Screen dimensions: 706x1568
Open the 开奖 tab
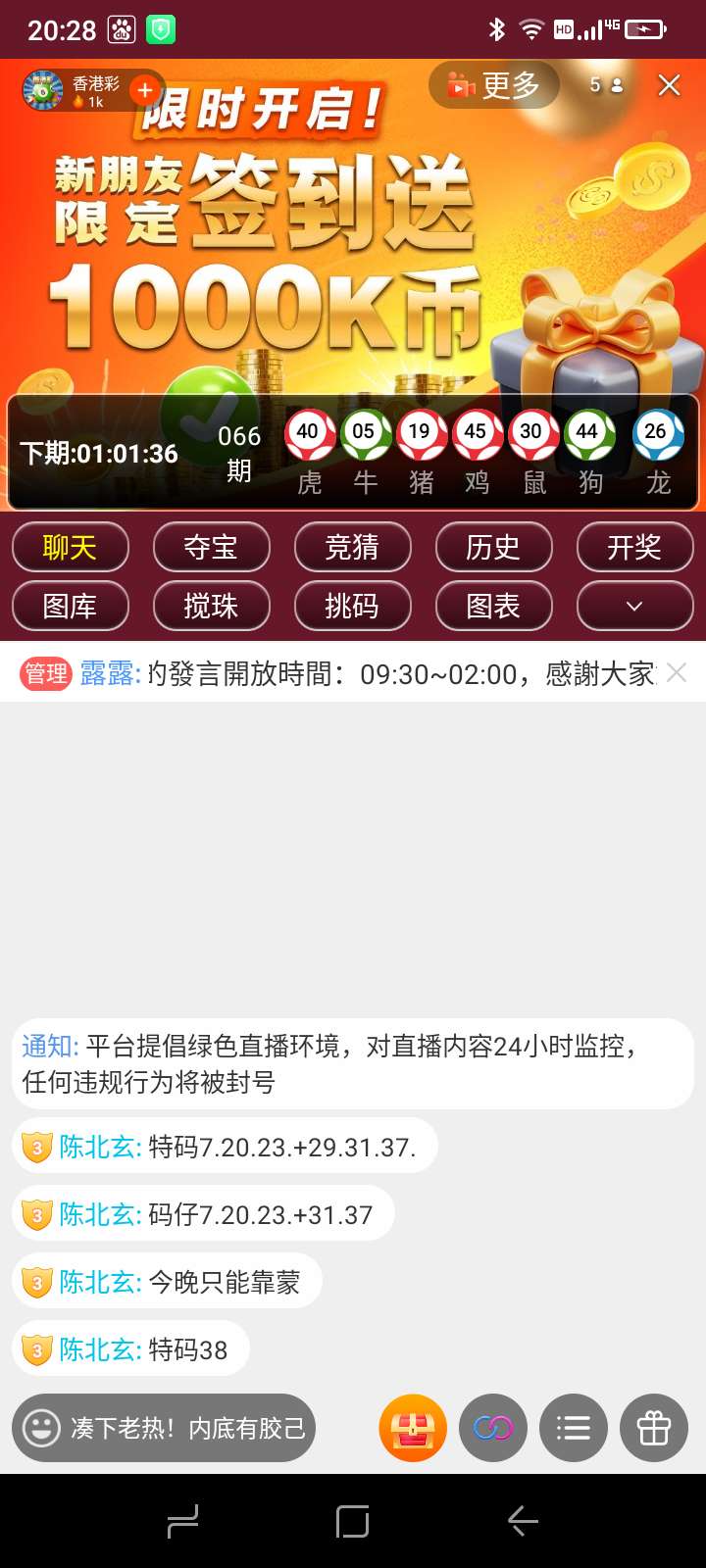634,547
